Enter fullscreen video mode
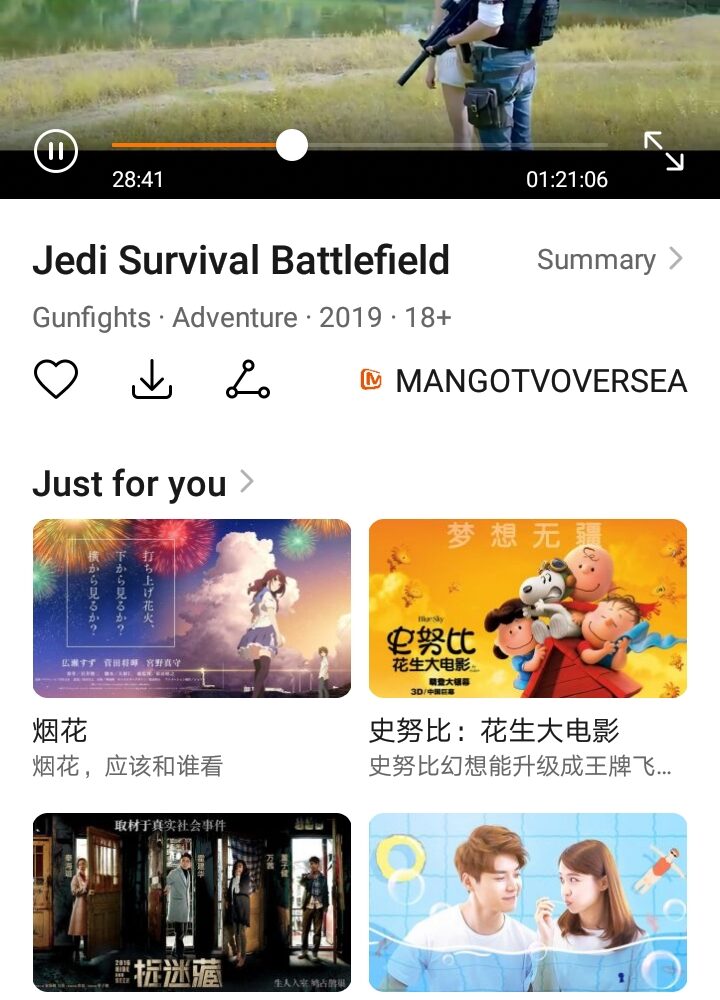 pyautogui.click(x=663, y=151)
